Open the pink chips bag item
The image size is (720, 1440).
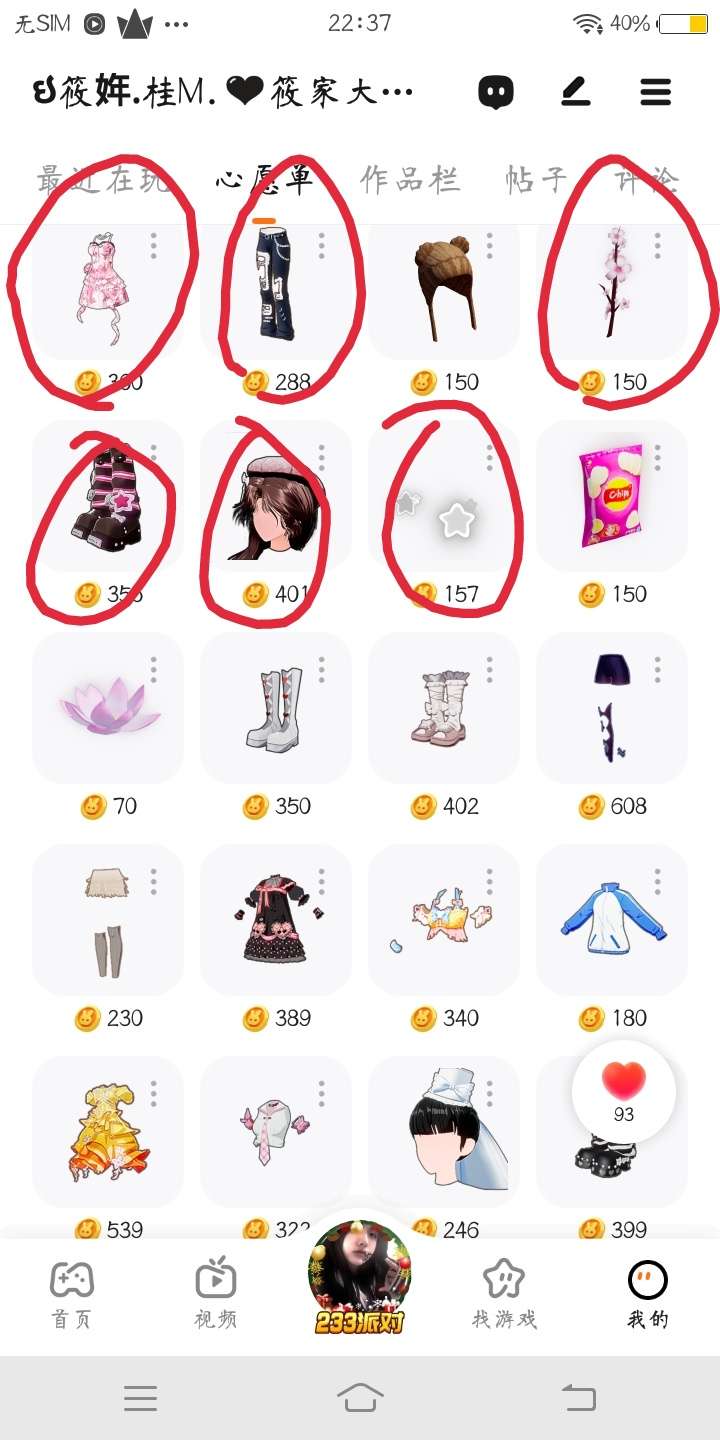[611, 496]
